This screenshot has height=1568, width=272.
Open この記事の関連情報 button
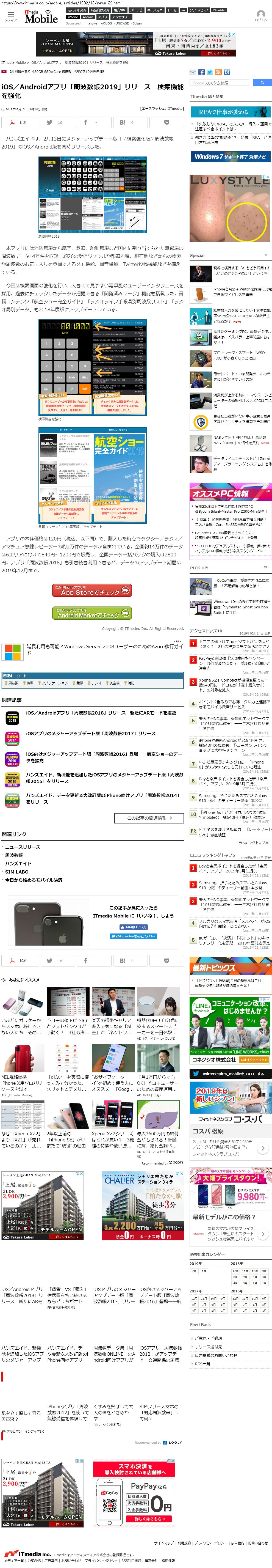coord(149,817)
